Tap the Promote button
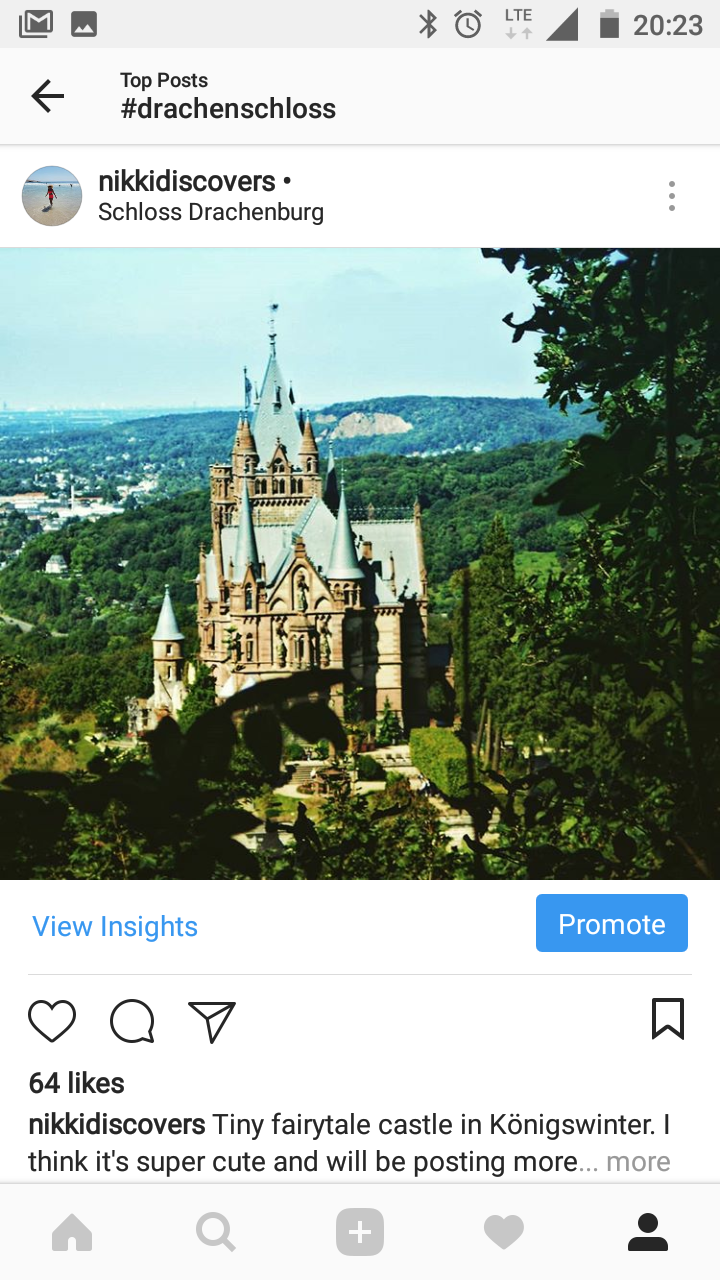Screen dimensions: 720x1280 coord(611,923)
